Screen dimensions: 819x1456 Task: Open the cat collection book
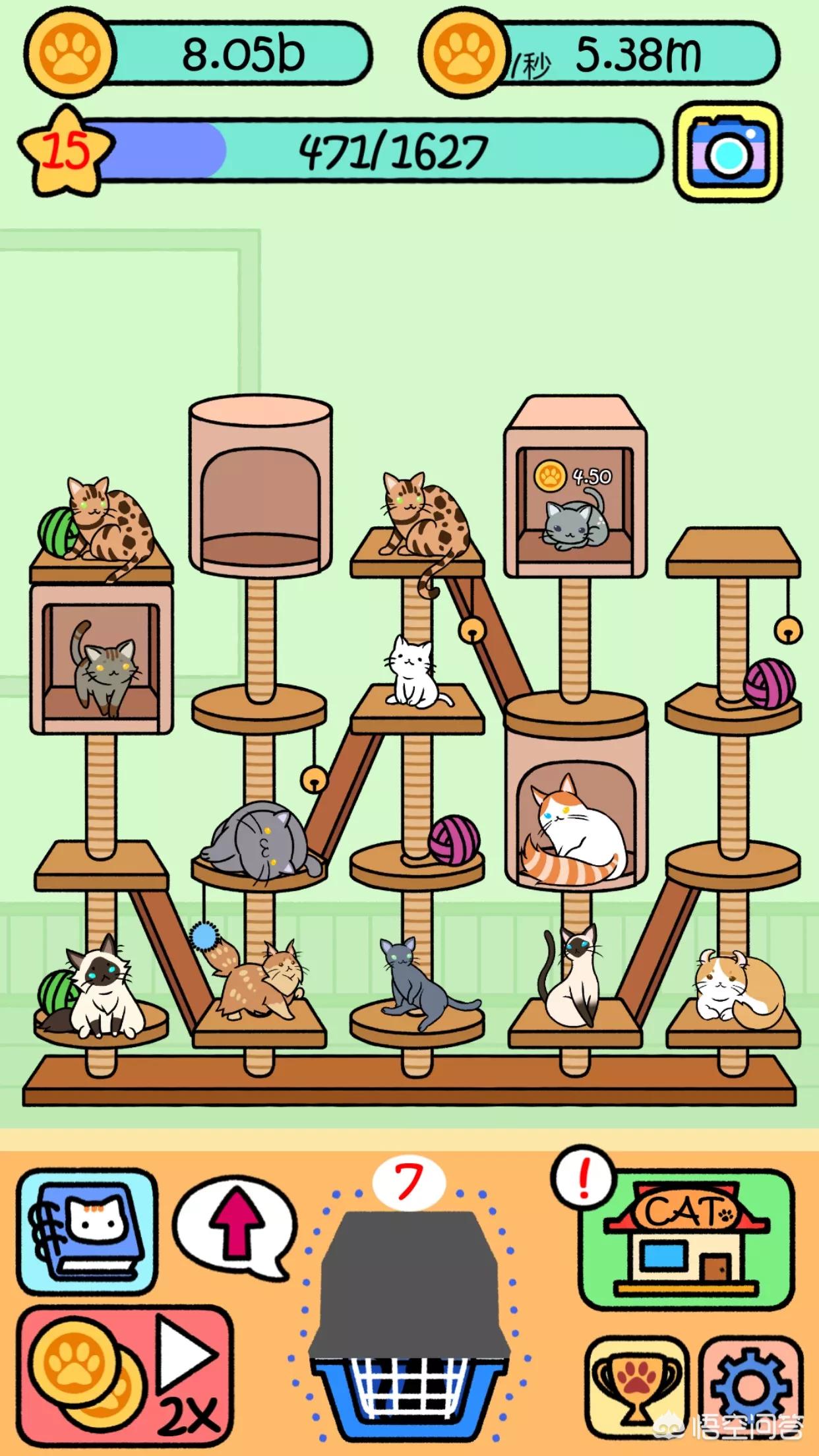pos(87,1232)
